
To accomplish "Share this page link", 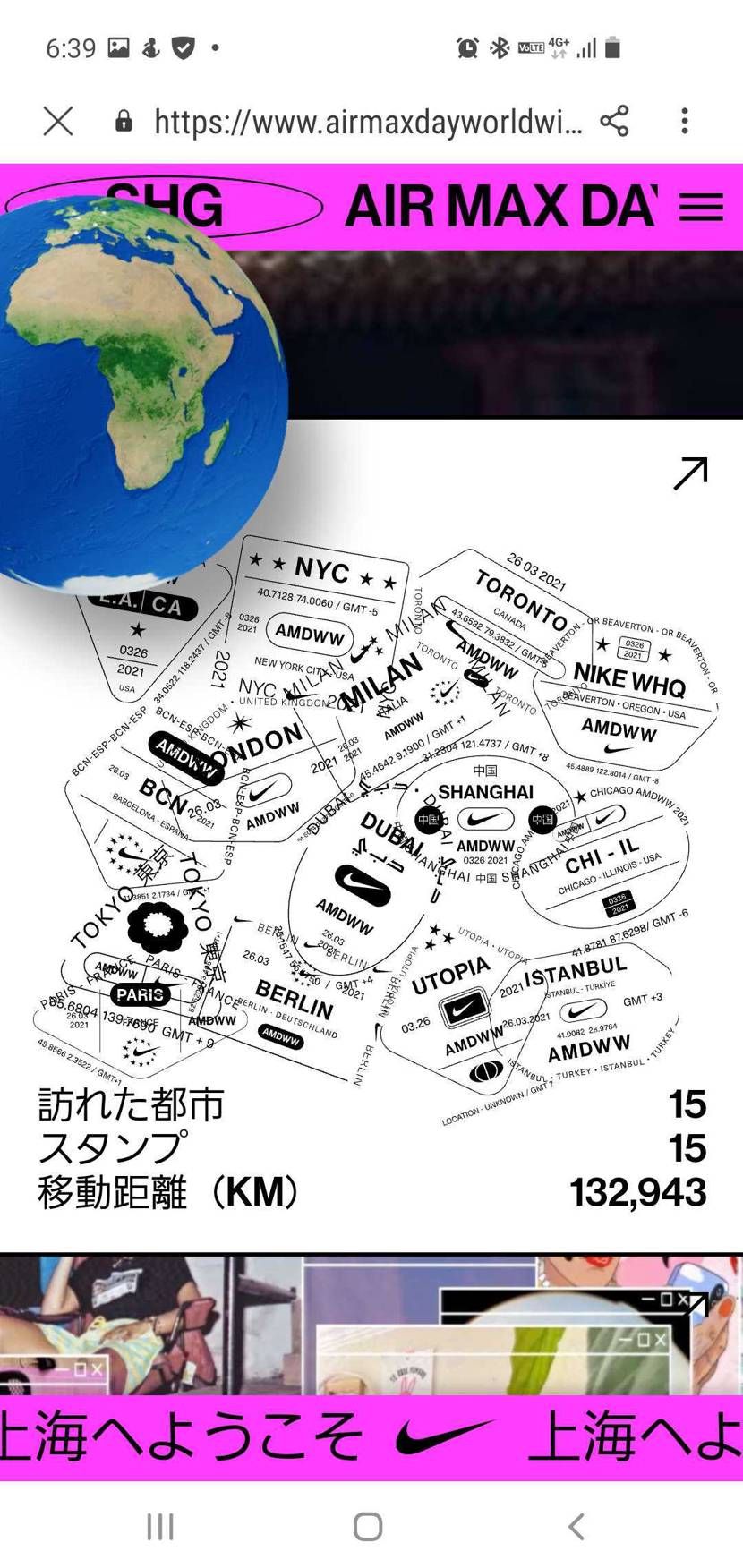I will click(x=614, y=121).
